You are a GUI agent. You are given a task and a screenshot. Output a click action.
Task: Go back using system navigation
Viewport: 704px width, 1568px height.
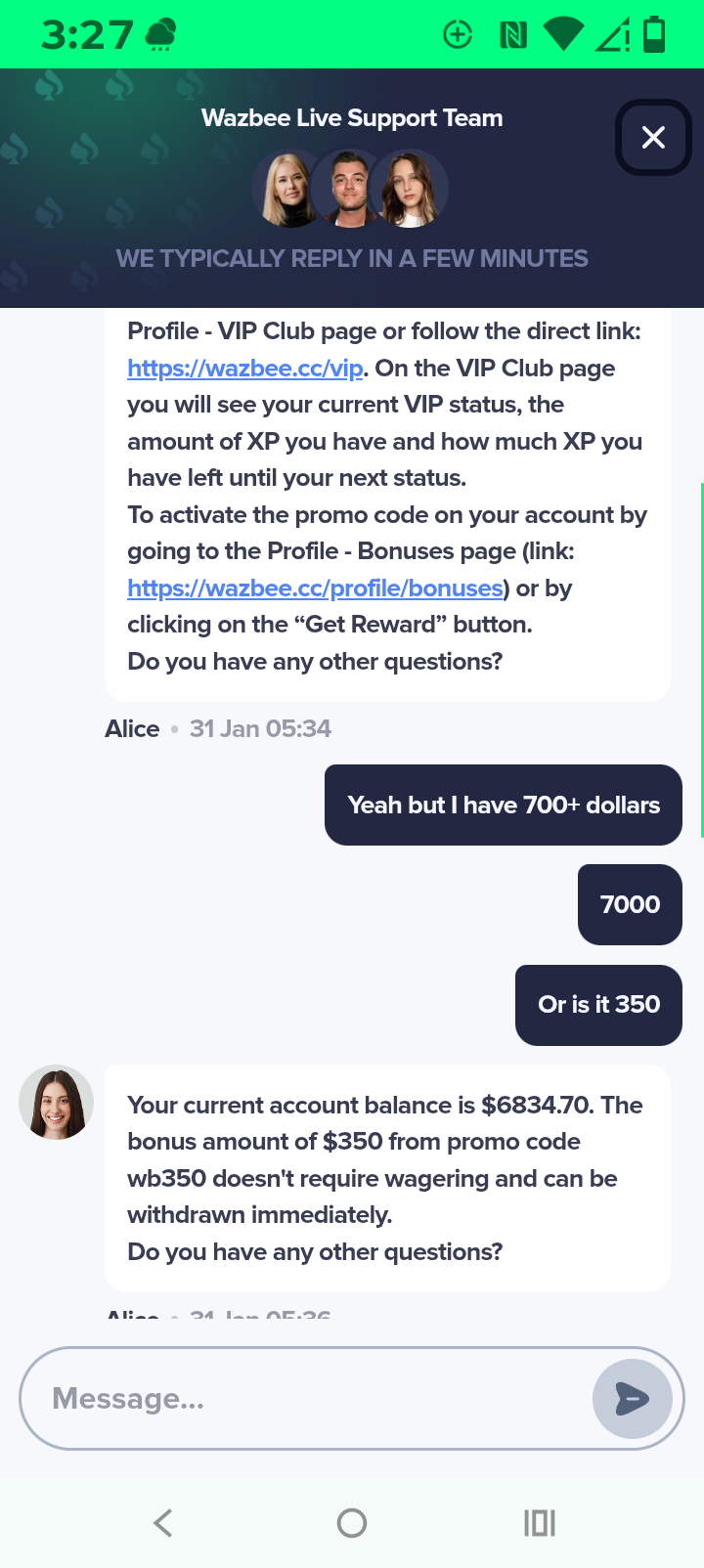(163, 1522)
